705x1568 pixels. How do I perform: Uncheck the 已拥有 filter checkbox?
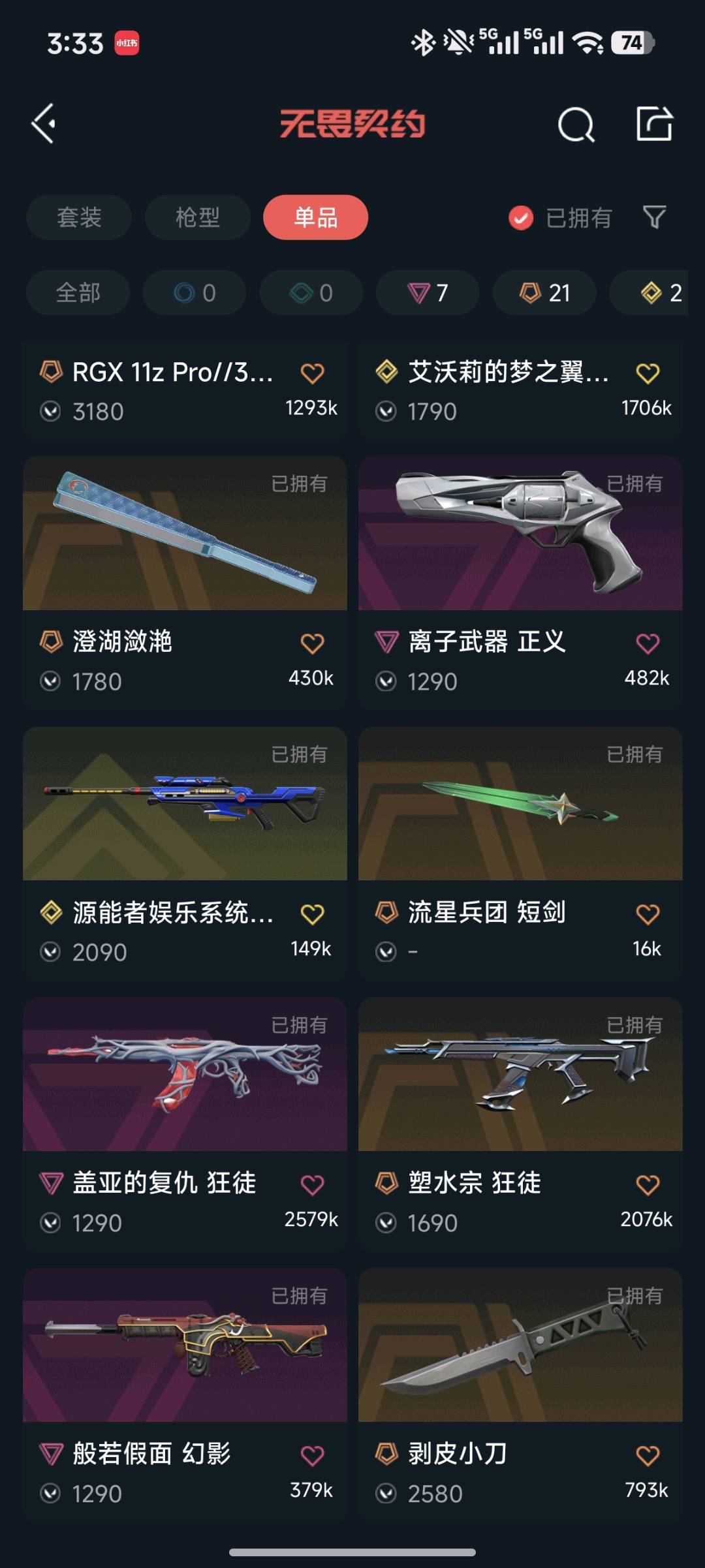[521, 218]
